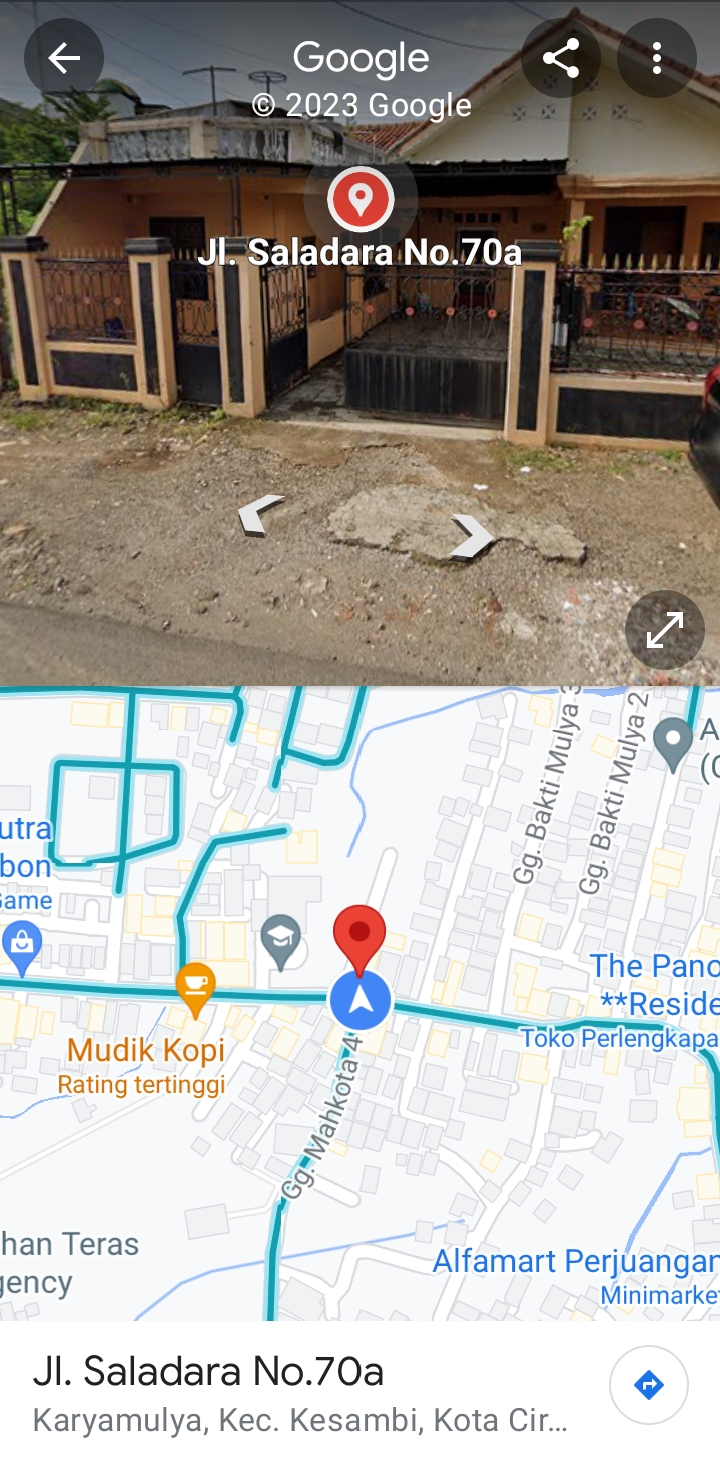The width and height of the screenshot is (720, 1459).
Task: Select the school marker on the map
Action: (x=281, y=940)
